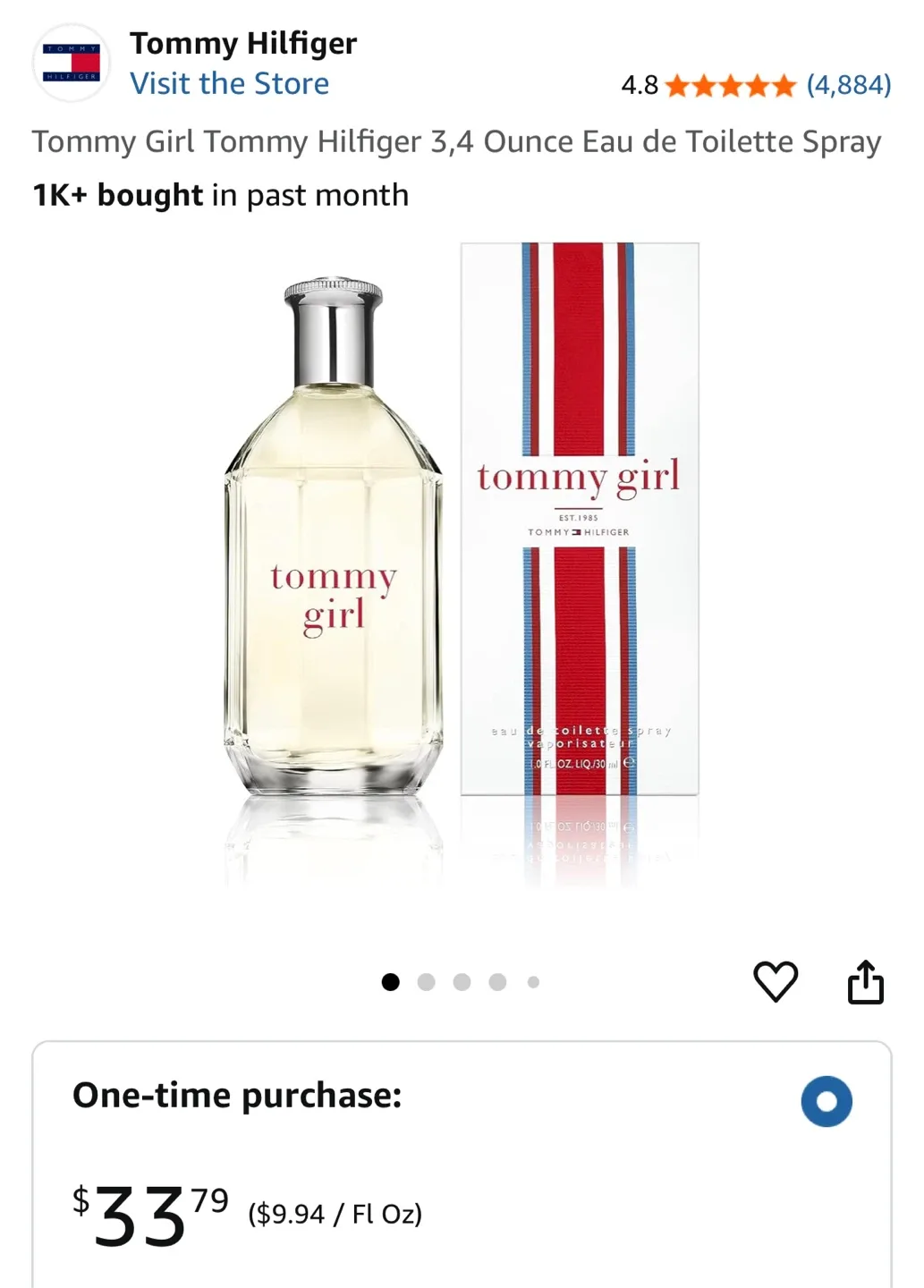Click the five-star rating icon
924x1288 pixels.
click(x=729, y=85)
